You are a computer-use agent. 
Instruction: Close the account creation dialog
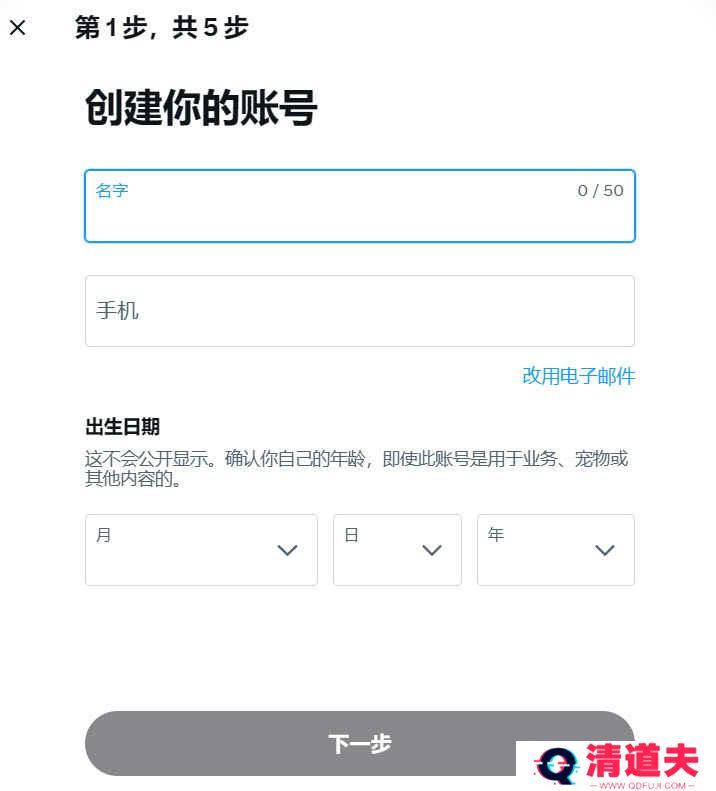[18, 28]
